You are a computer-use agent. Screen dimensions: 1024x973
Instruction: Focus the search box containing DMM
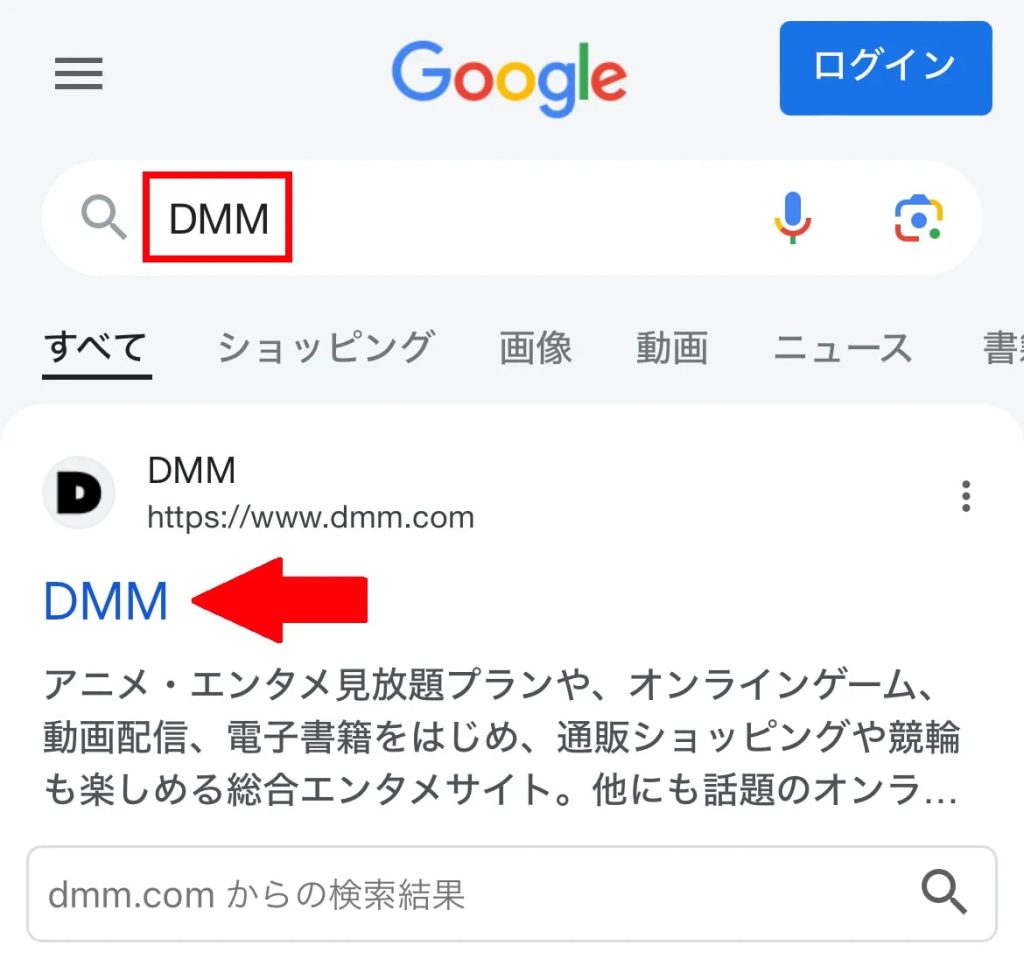point(450,218)
